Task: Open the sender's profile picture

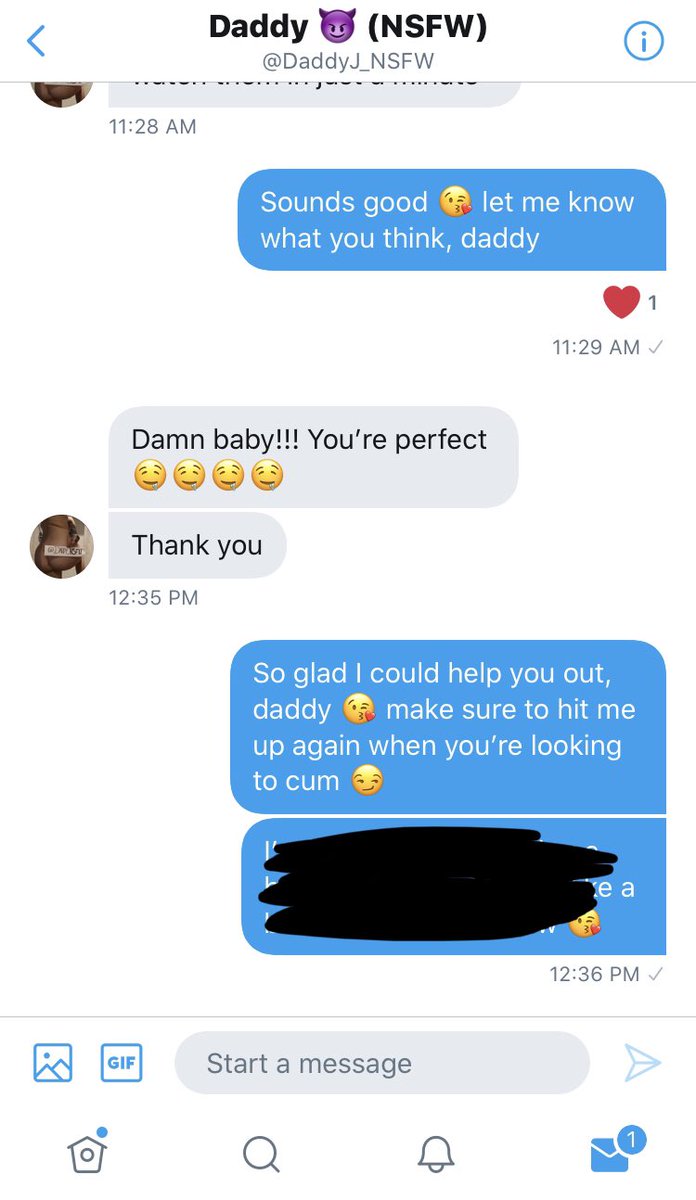Action: point(62,546)
